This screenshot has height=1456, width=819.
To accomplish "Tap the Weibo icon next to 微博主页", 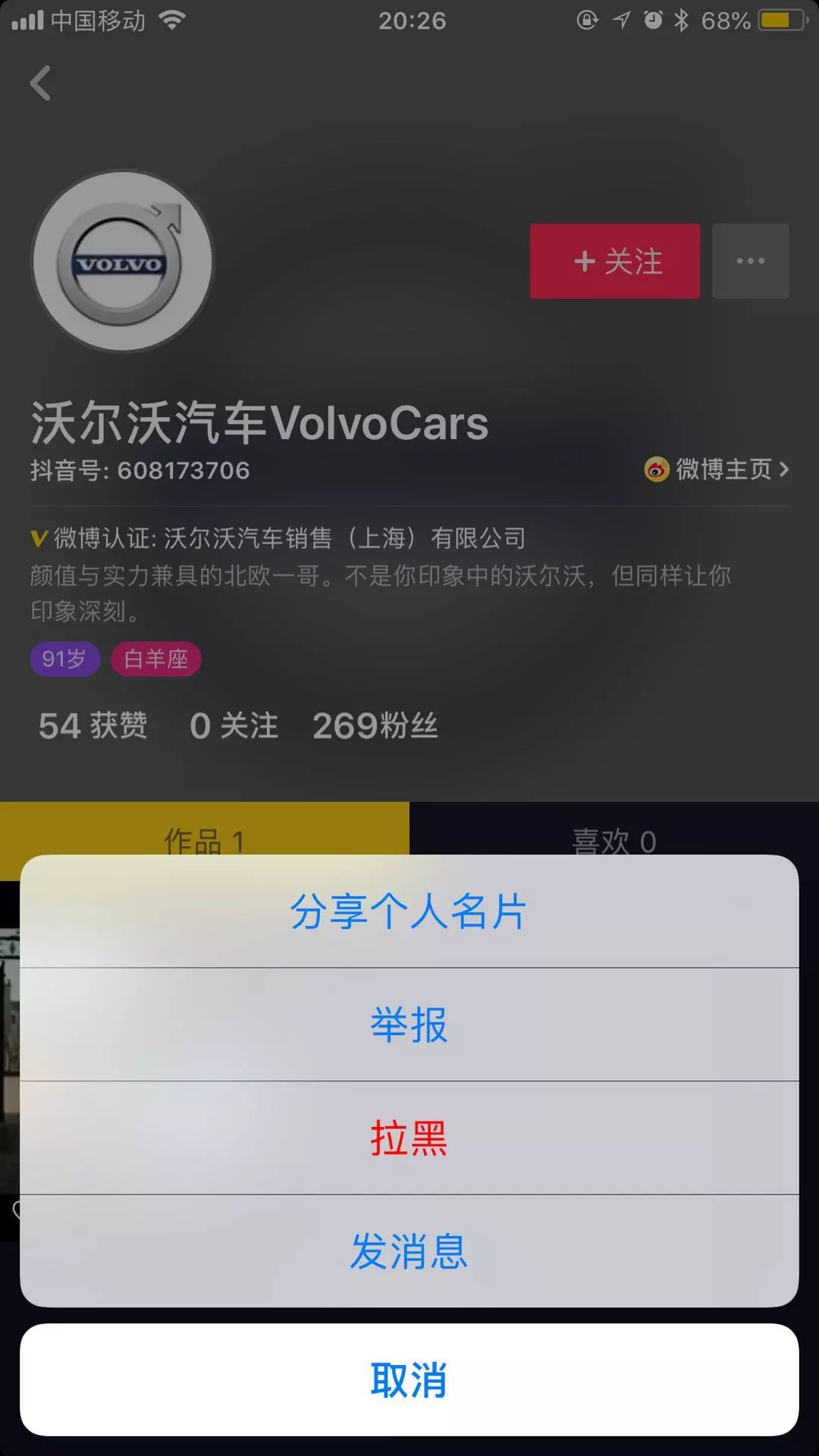I will click(x=657, y=470).
